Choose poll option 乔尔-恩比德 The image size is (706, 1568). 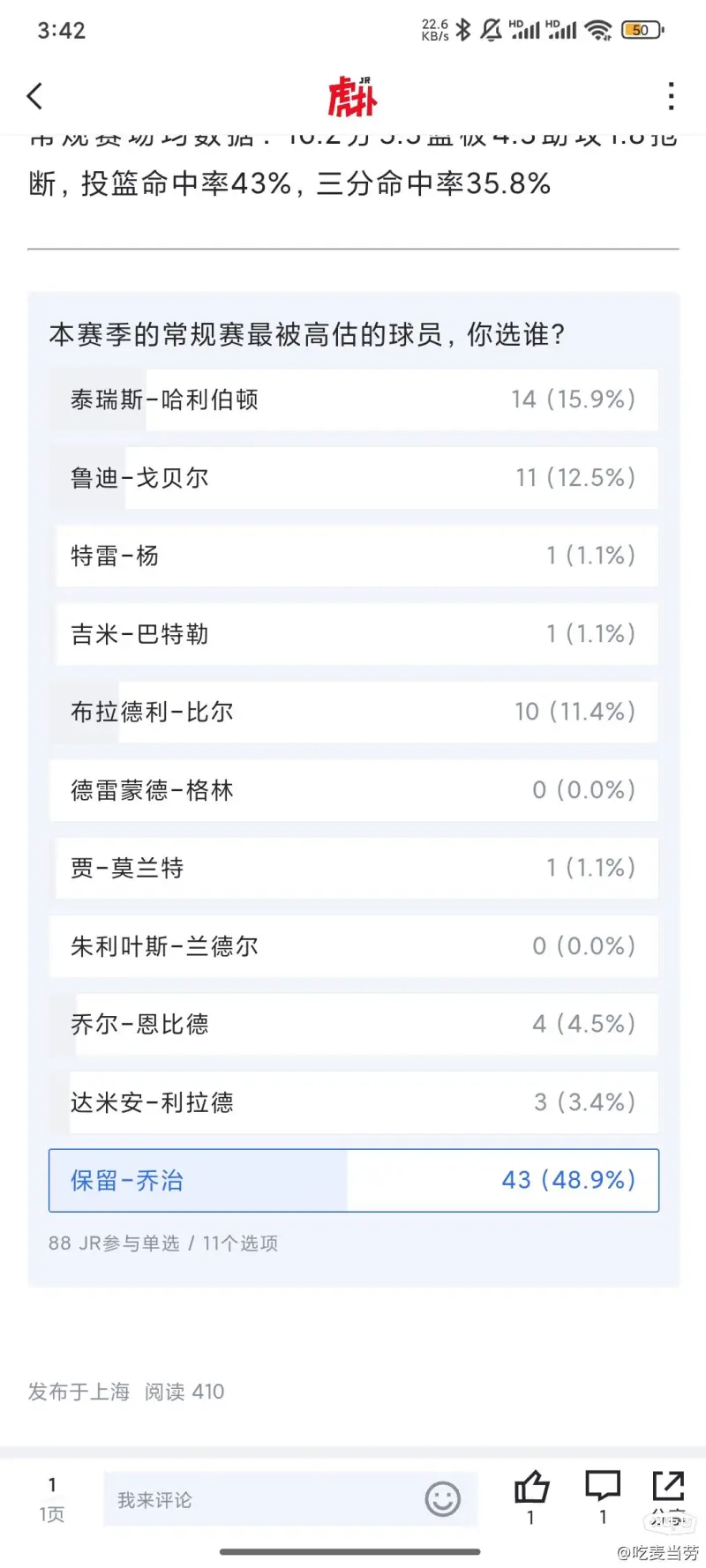click(354, 1024)
